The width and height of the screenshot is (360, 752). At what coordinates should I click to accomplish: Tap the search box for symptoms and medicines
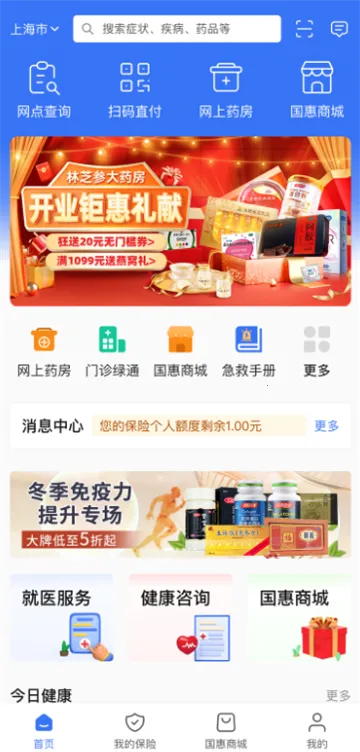click(x=177, y=29)
